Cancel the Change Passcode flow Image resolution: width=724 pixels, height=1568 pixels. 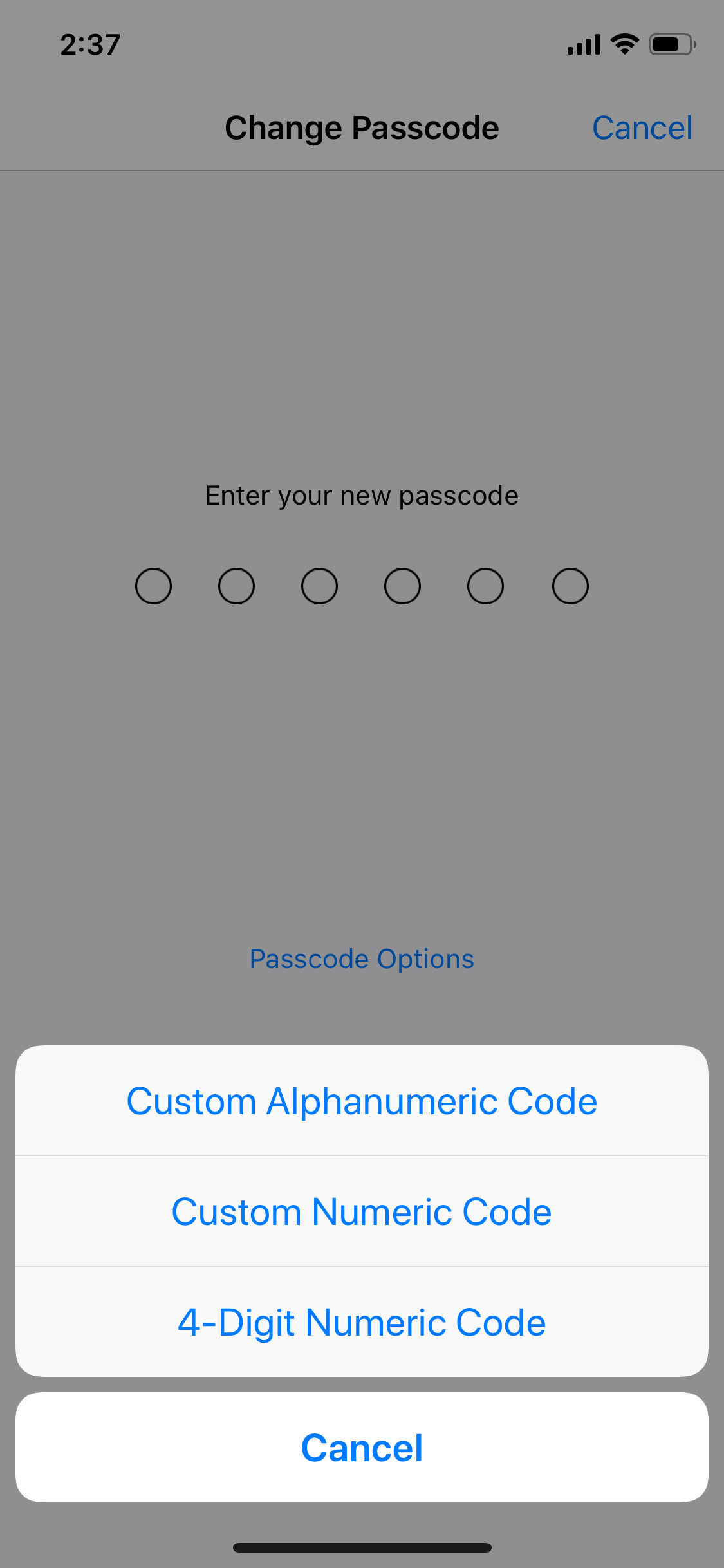coord(642,127)
